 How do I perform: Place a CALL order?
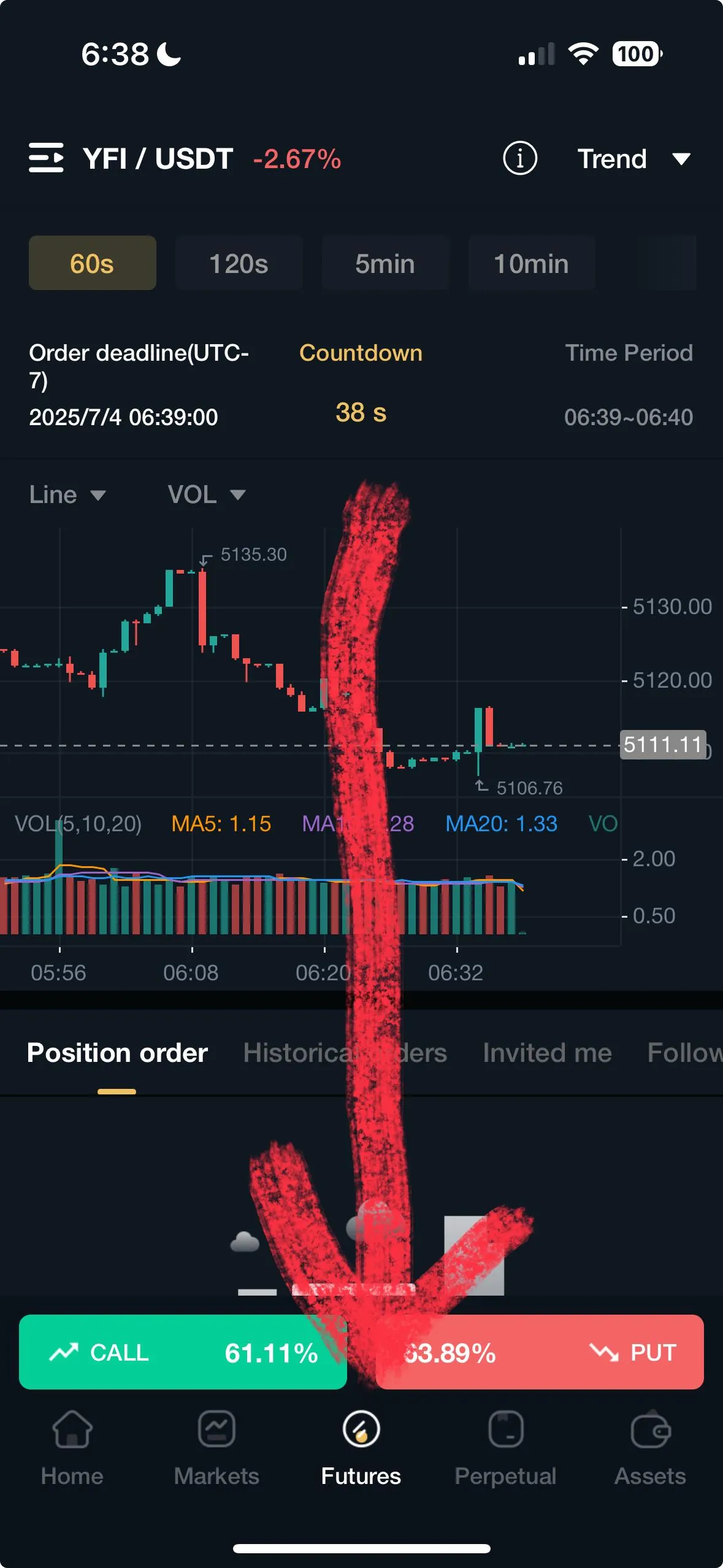[183, 1352]
